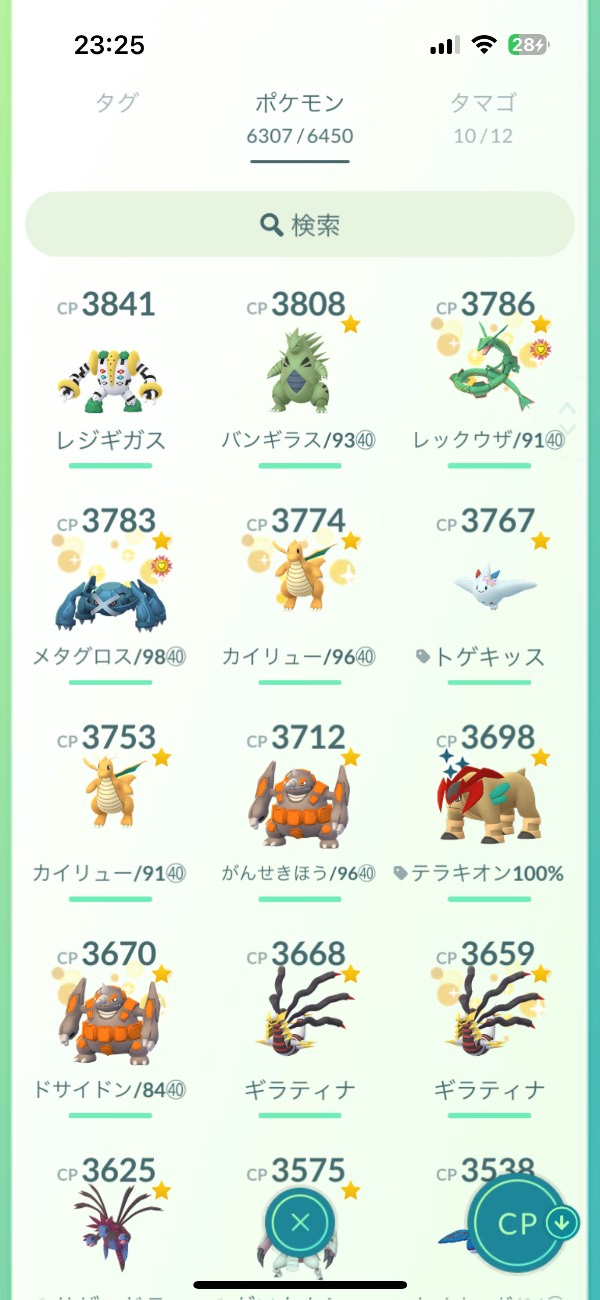Image resolution: width=600 pixels, height=1300 pixels.
Task: Switch to the タグ tab
Action: [116, 102]
